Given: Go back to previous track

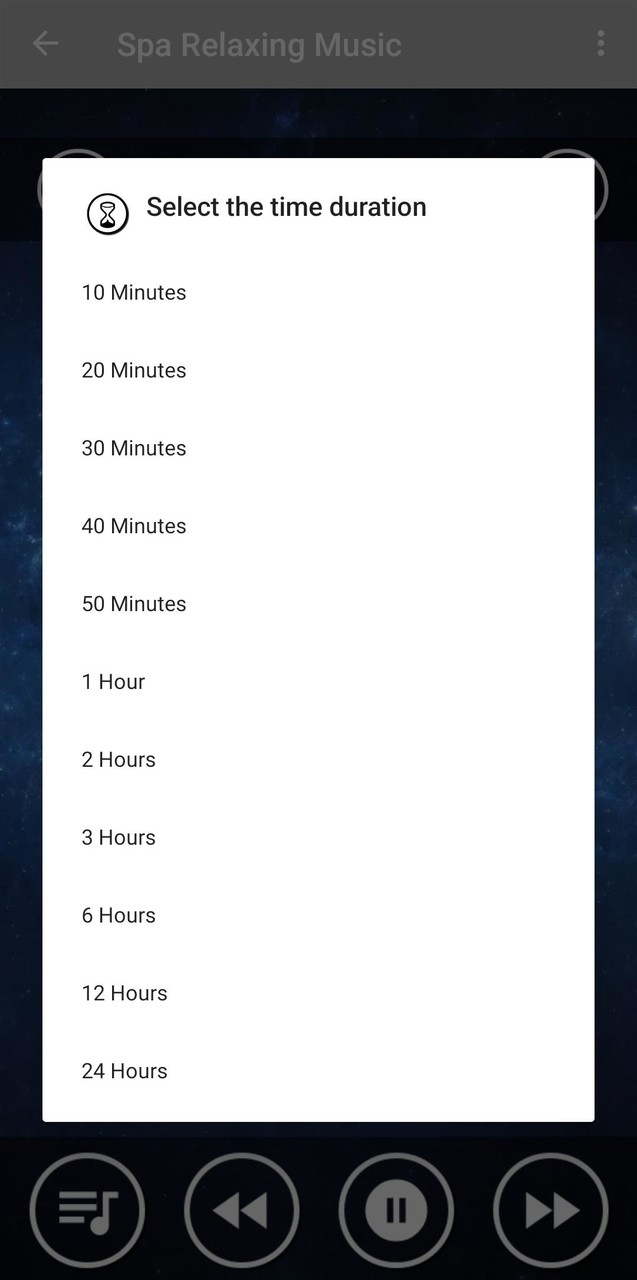Looking at the screenshot, I should click(241, 1211).
